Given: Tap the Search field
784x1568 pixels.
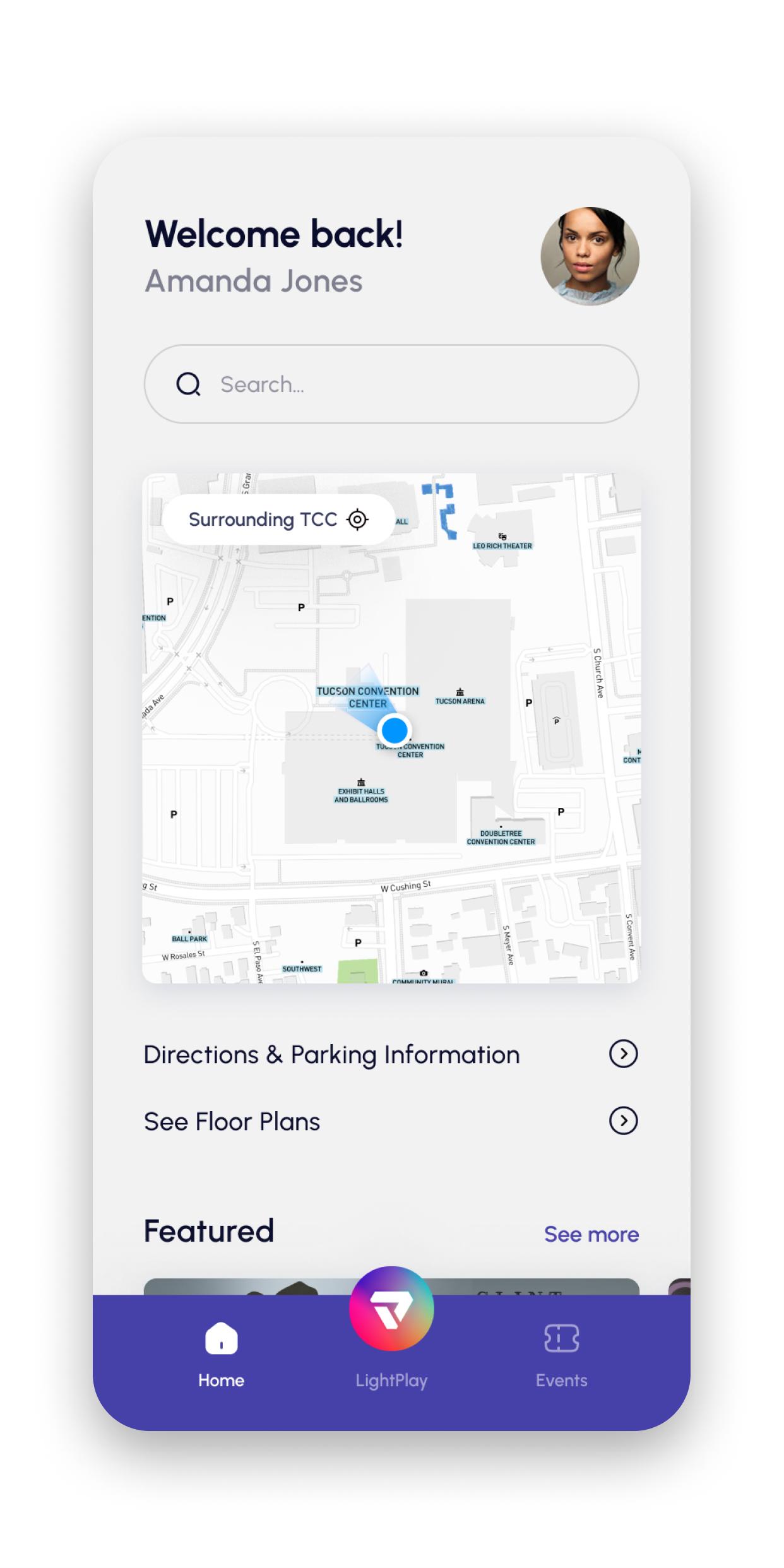Looking at the screenshot, I should click(391, 384).
